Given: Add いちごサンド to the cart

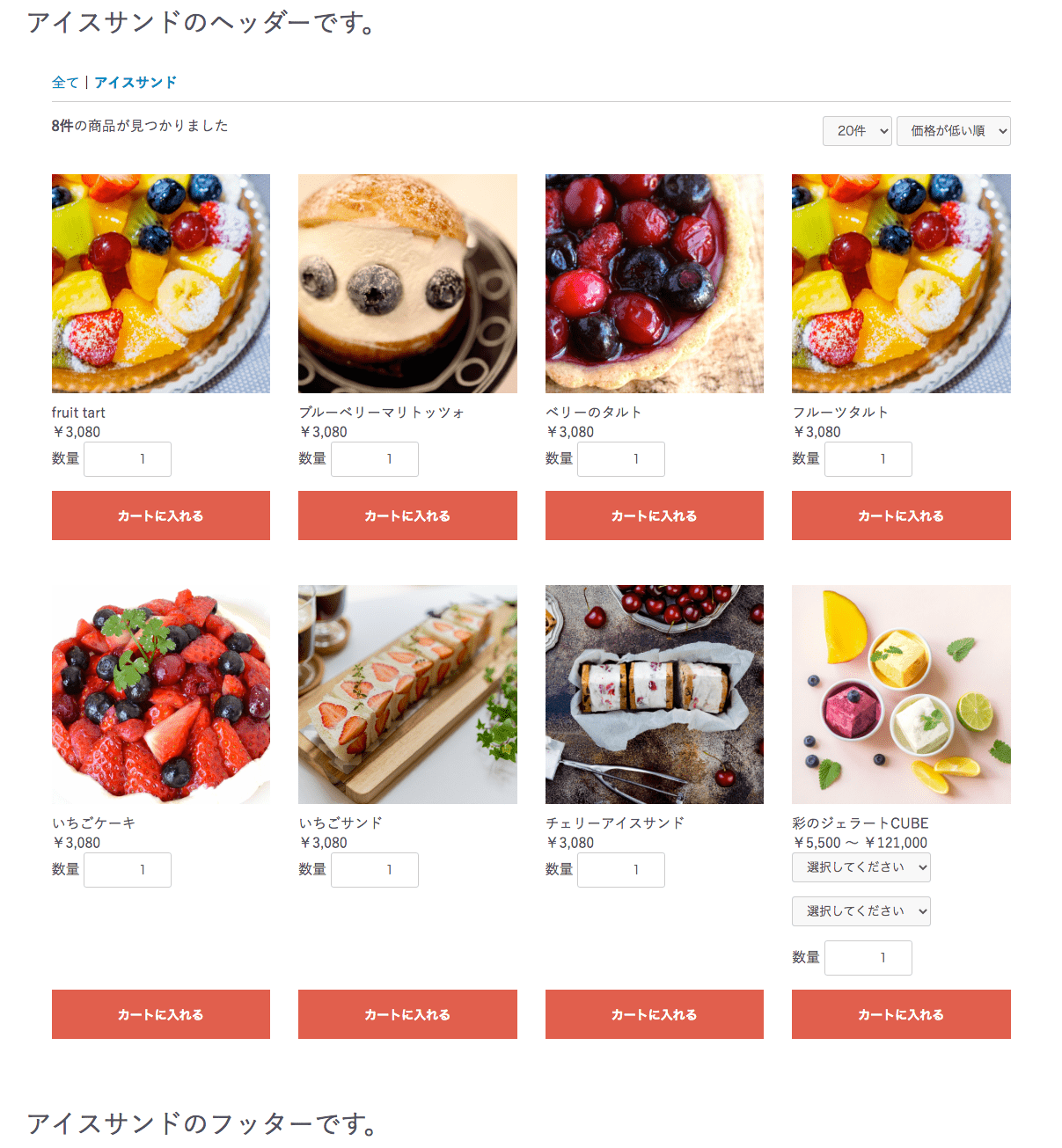Looking at the screenshot, I should [x=407, y=1014].
